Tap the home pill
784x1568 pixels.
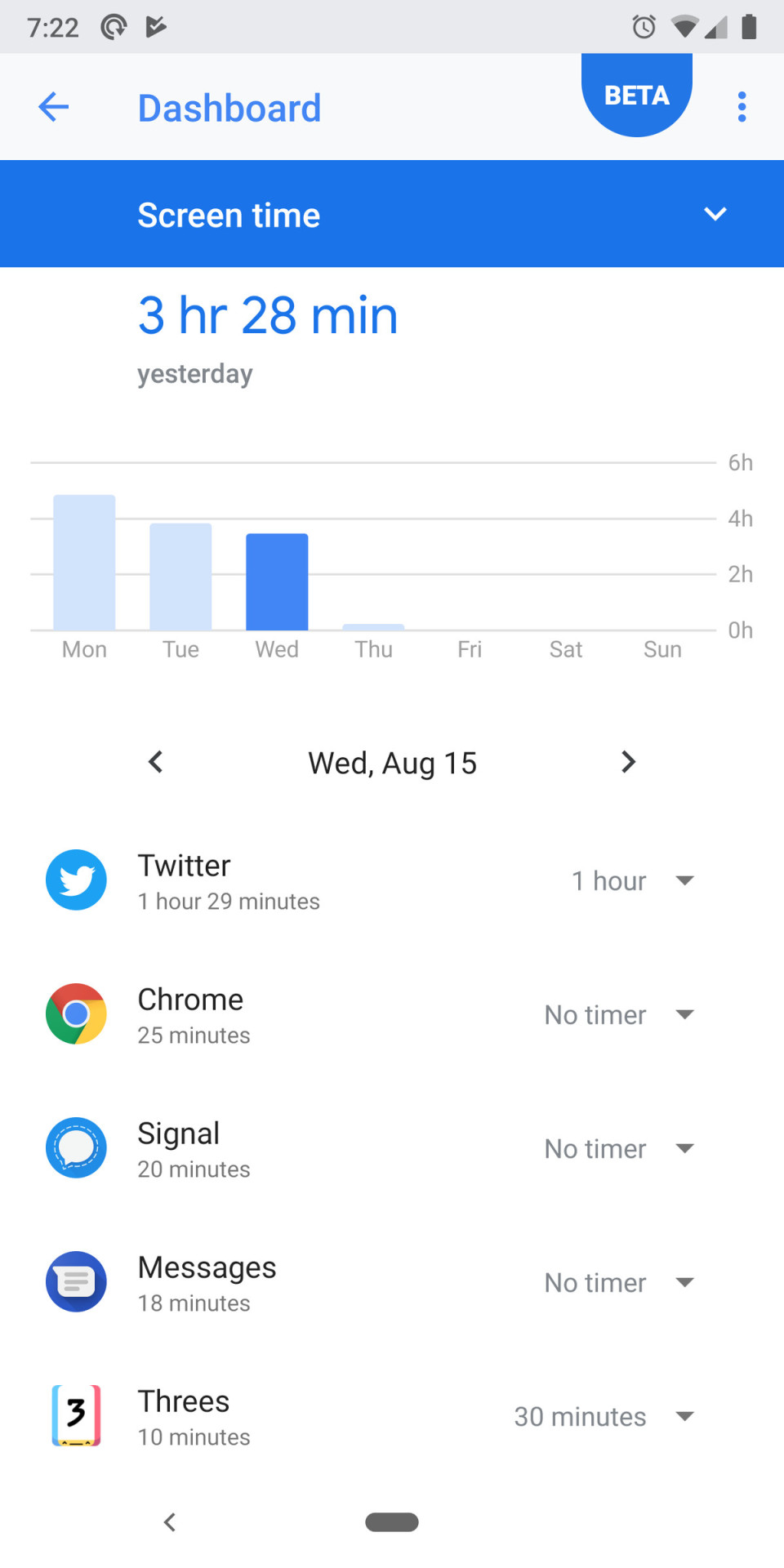pos(392,1522)
